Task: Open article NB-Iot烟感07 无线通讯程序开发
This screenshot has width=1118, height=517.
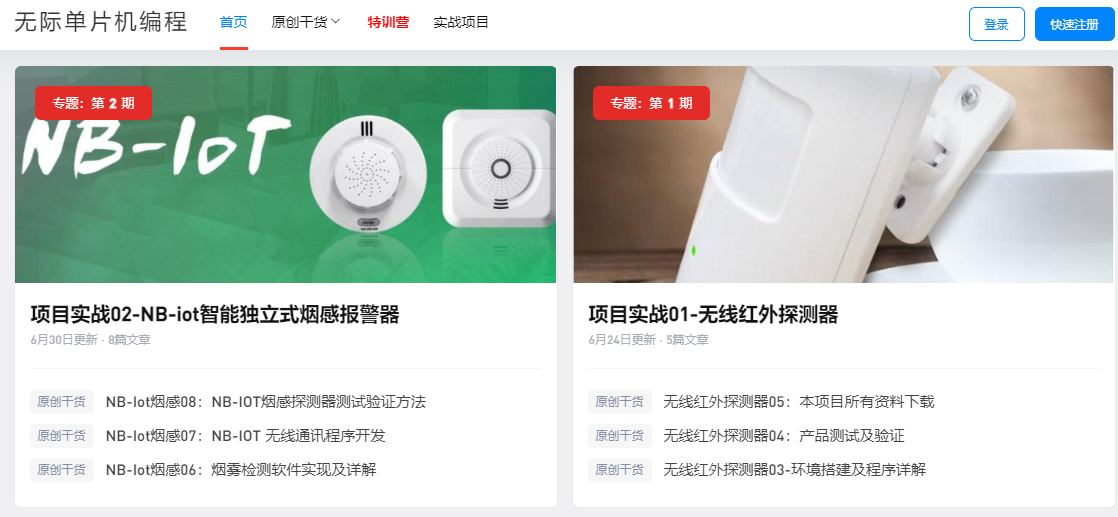Action: click(x=245, y=436)
